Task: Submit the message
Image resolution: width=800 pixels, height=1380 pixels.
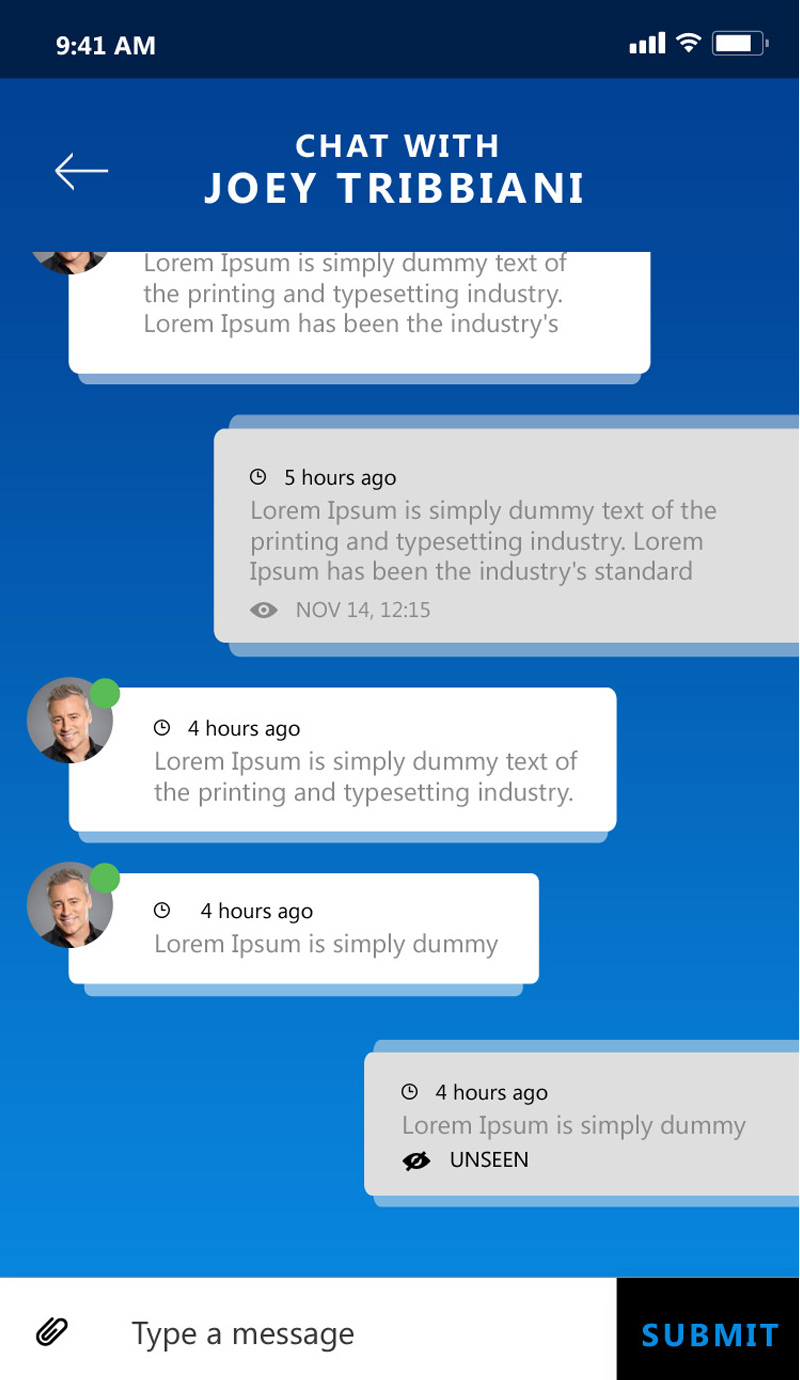Action: pos(708,1334)
